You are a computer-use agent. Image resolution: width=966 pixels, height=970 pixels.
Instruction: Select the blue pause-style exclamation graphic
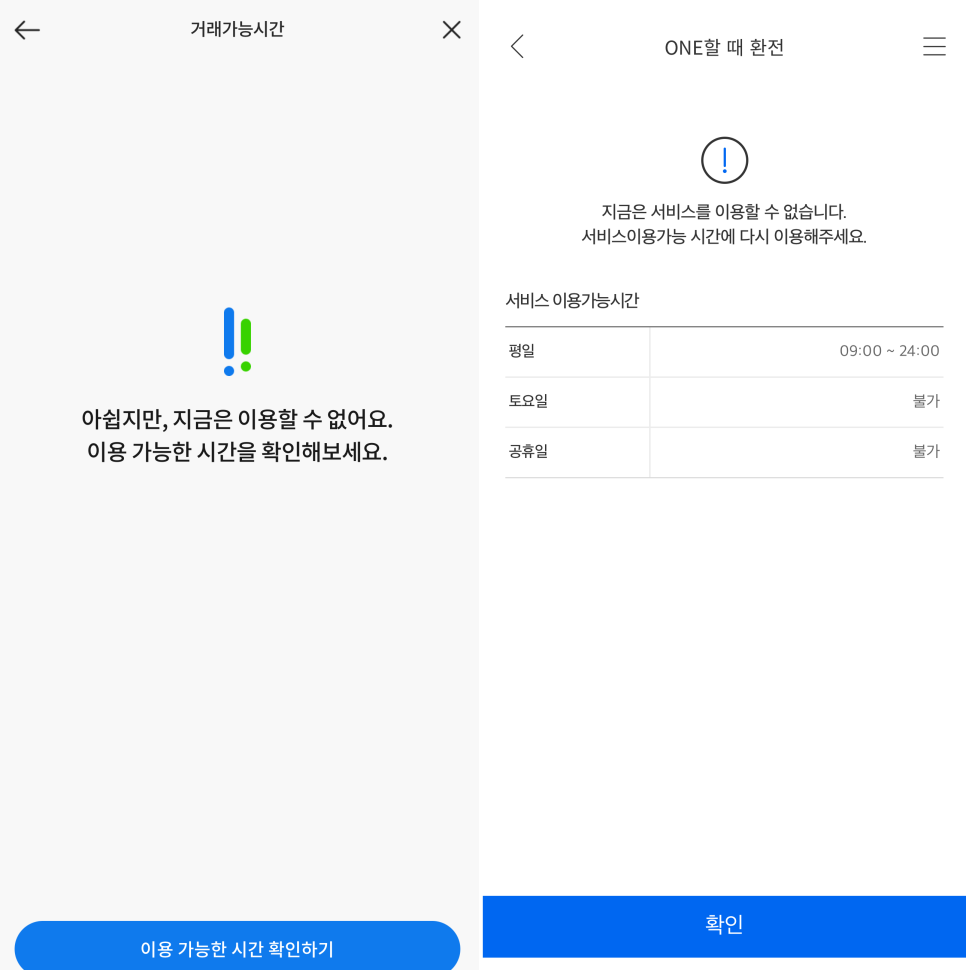237,340
